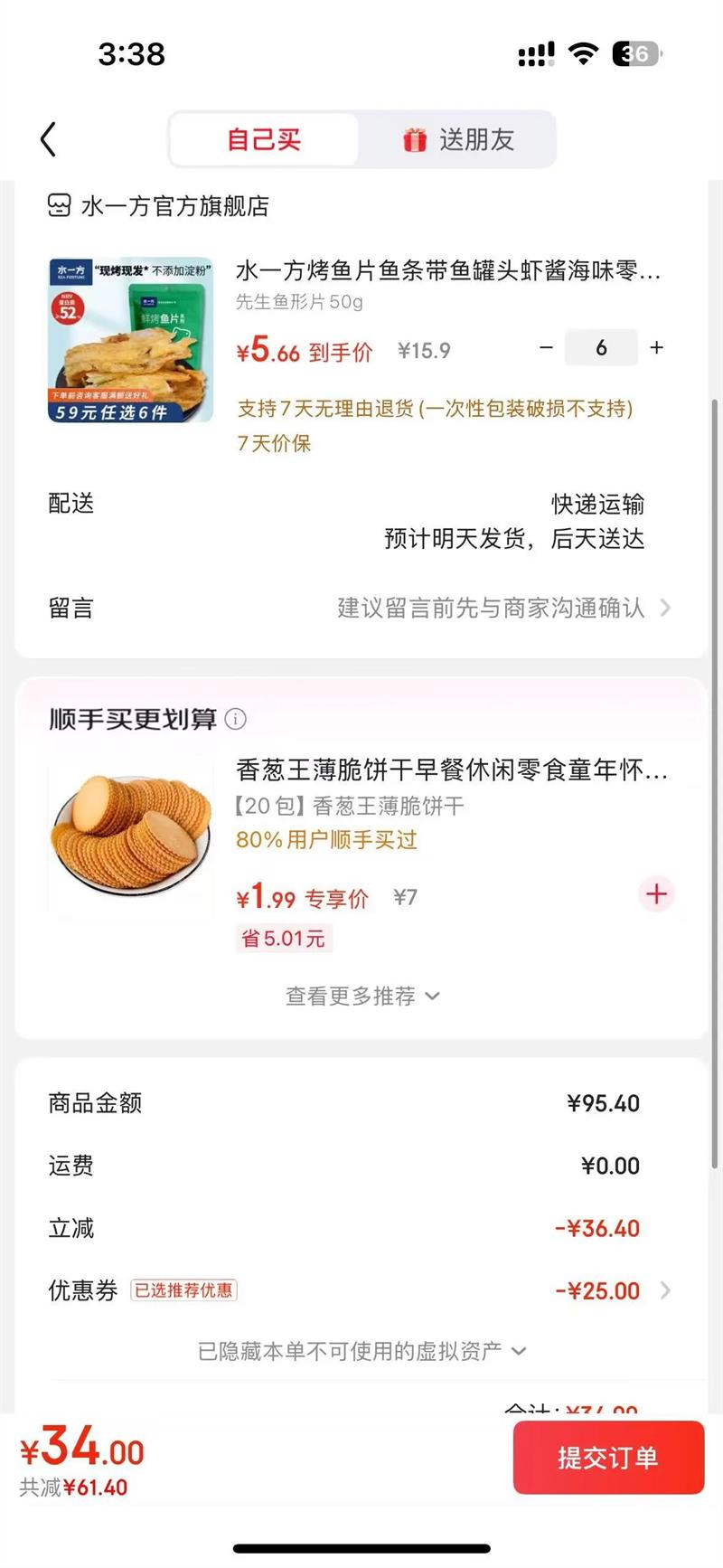Viewport: 723px width, 1568px height.
Task: Go back with the top-left arrow
Action: point(49,139)
